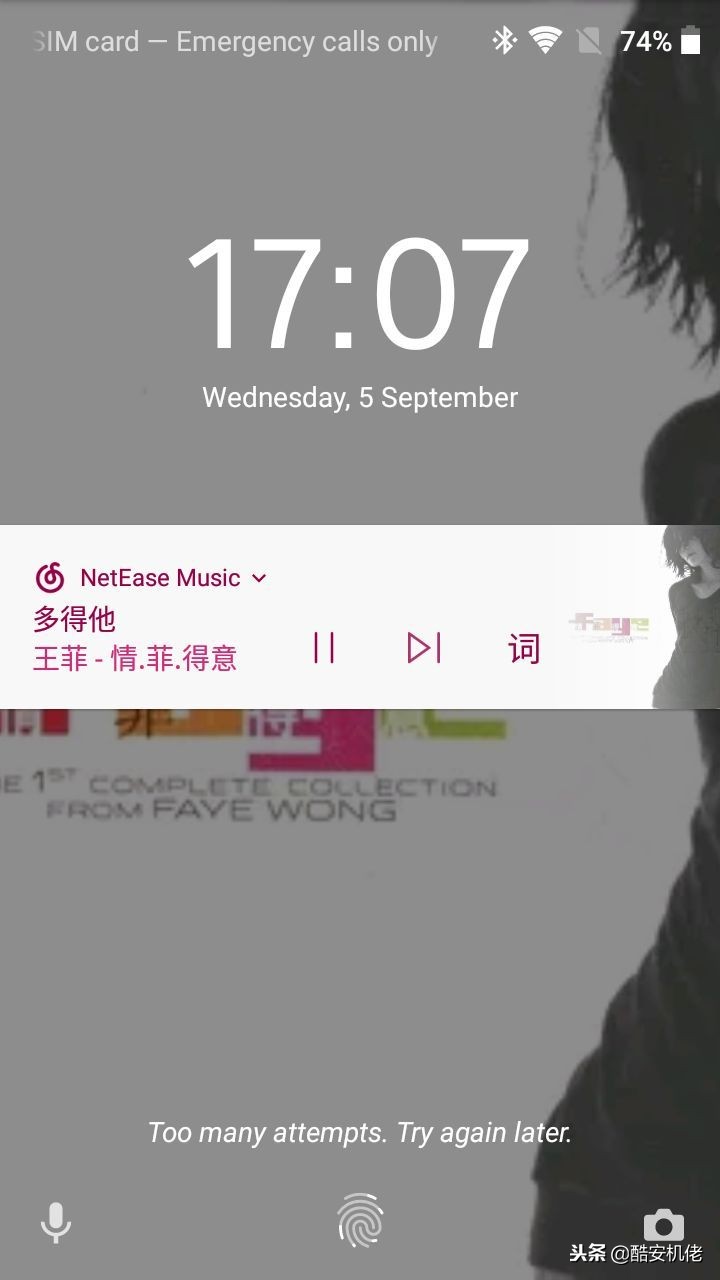Launch voice assistant microphone shortcut
Viewport: 720px width, 1280px height.
(56, 1222)
